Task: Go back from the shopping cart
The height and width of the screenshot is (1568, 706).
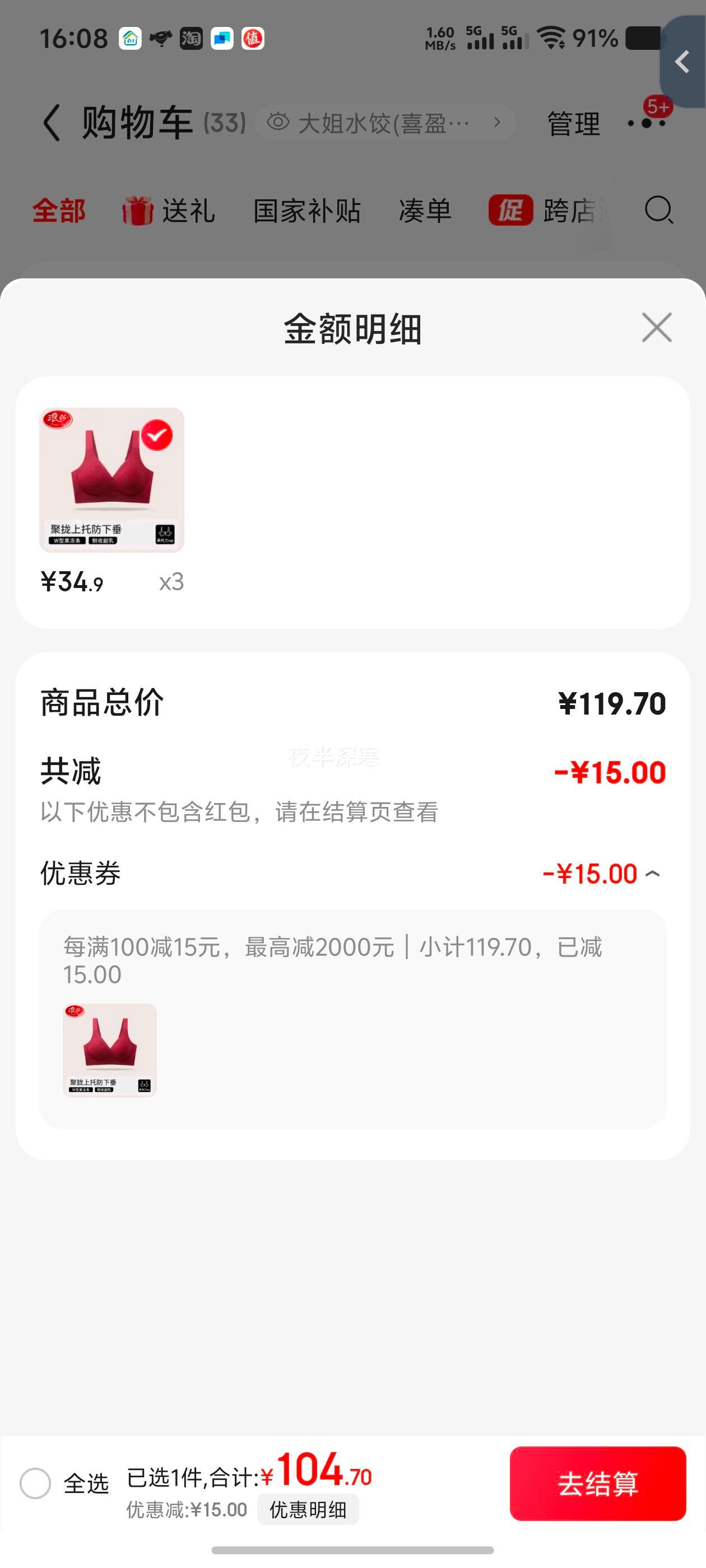Action: pyautogui.click(x=52, y=123)
